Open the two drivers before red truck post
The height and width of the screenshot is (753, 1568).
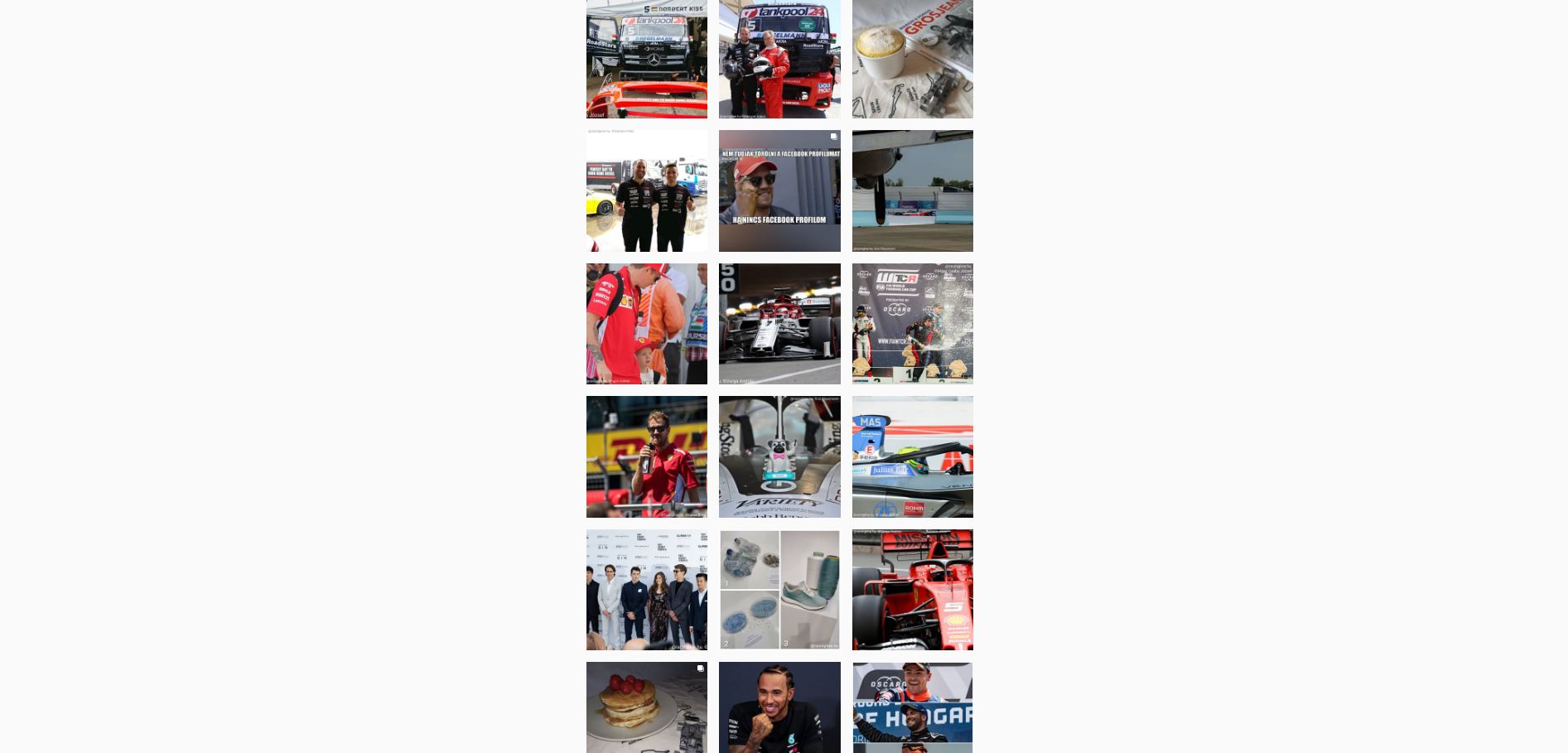[x=779, y=59]
